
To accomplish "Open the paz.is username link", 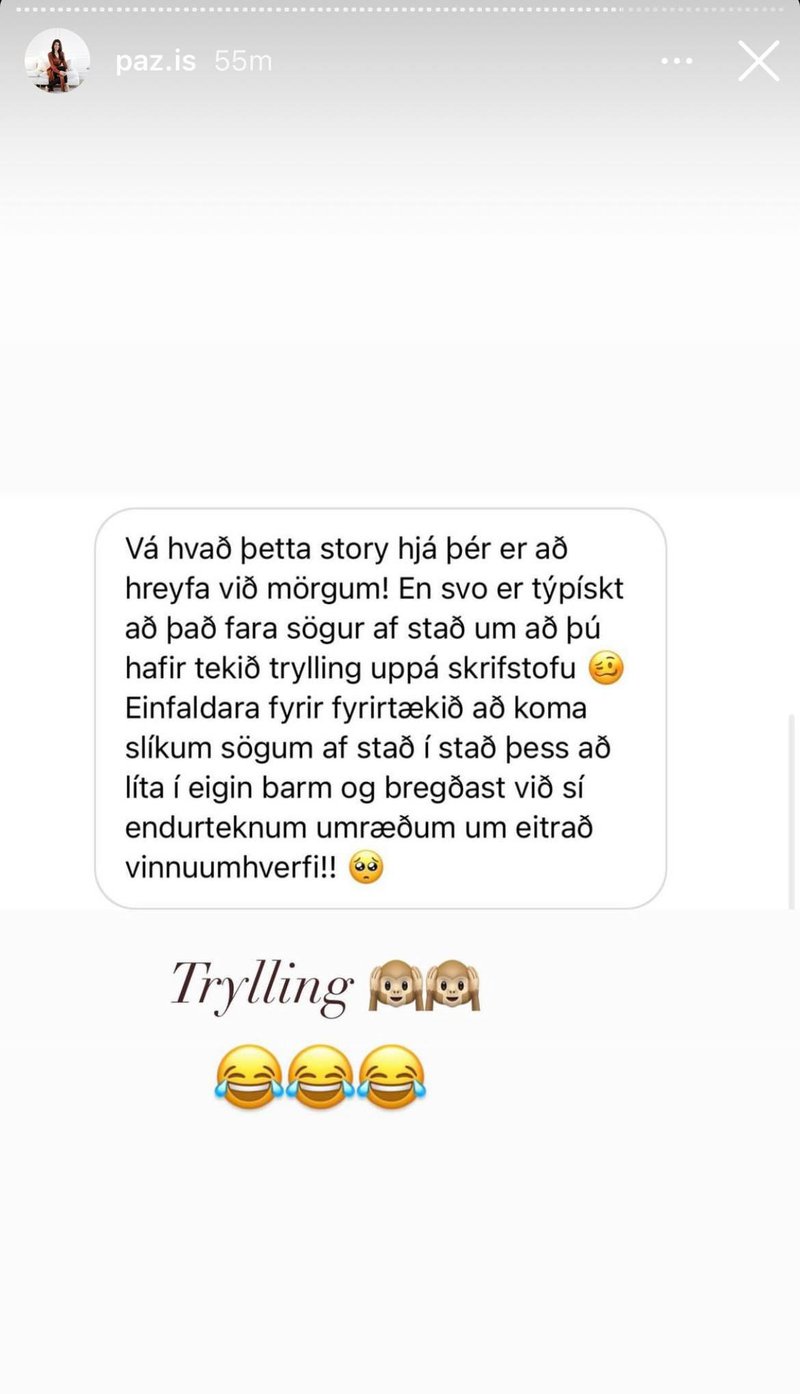I will pos(154,61).
